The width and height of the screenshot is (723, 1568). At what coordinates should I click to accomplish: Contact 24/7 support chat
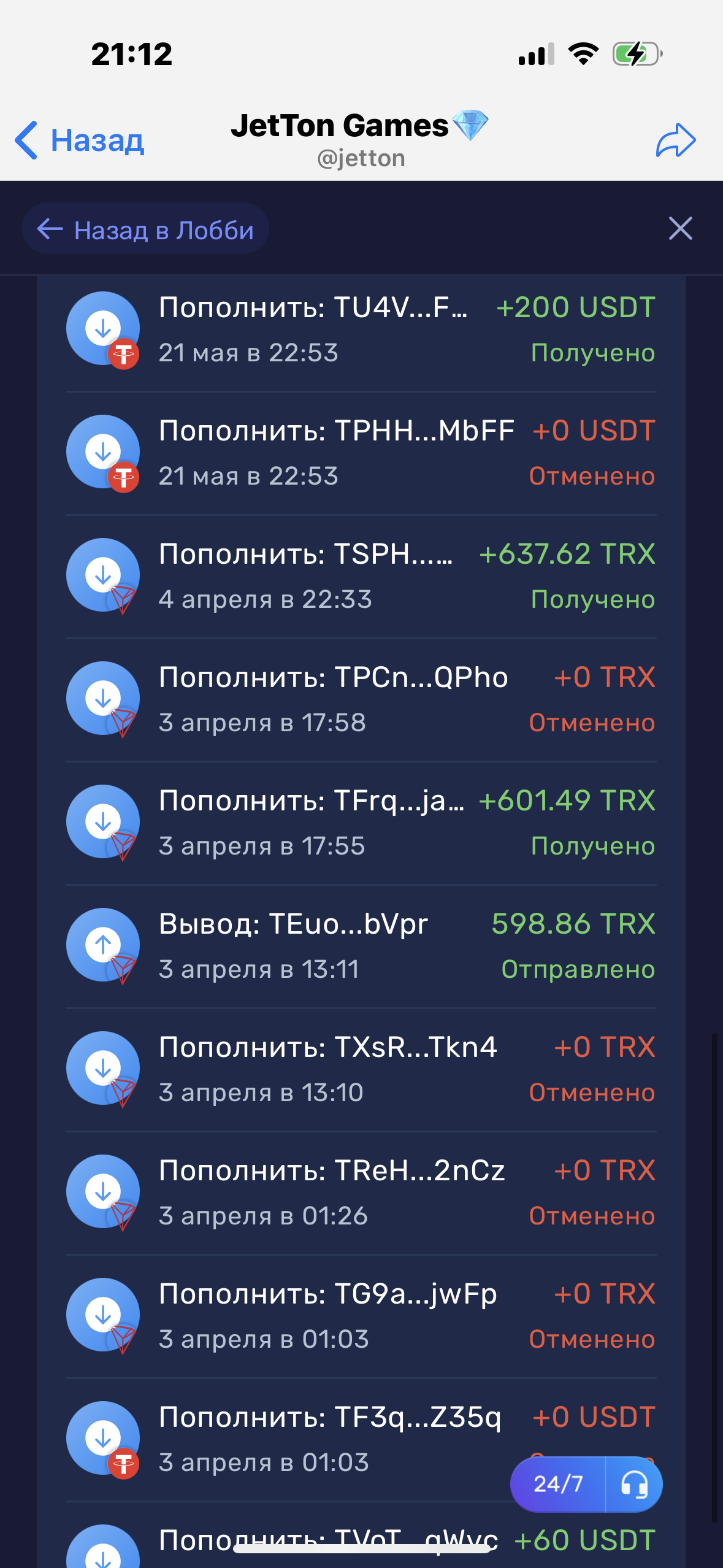pos(586,1484)
